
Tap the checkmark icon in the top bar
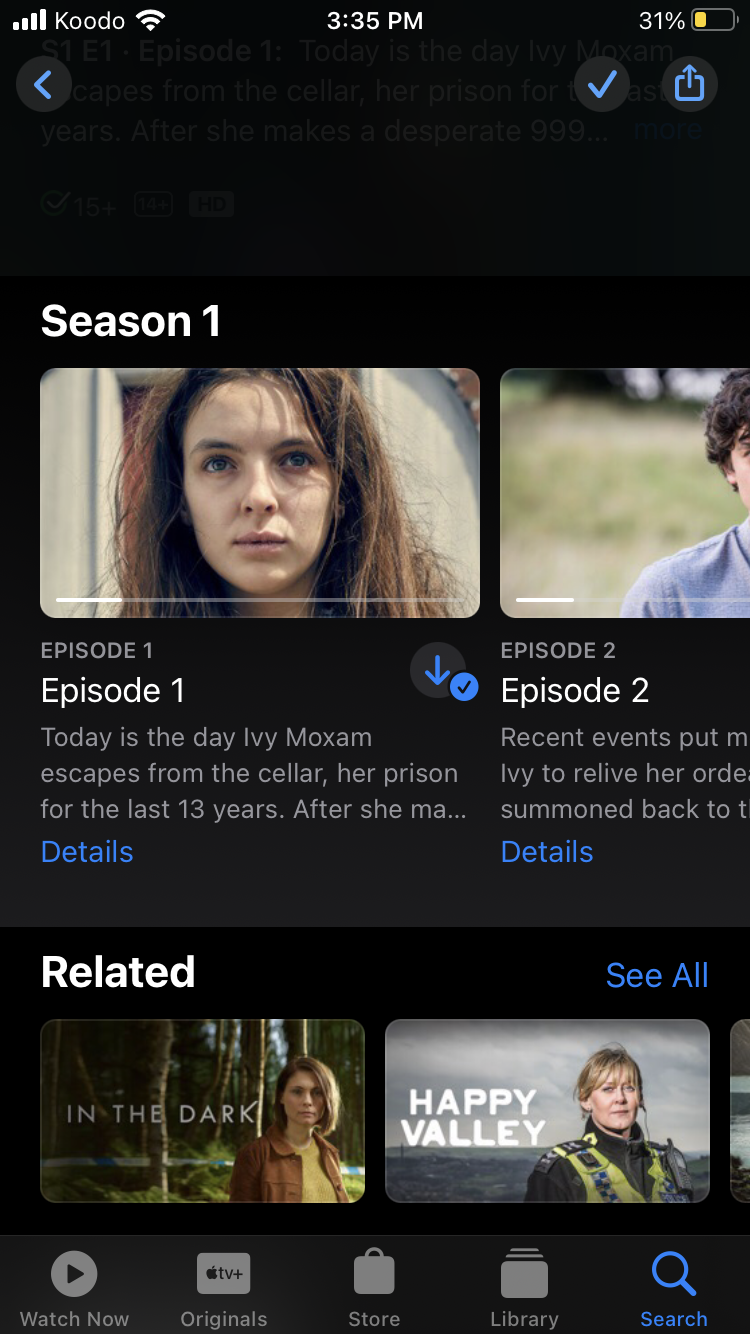(602, 84)
